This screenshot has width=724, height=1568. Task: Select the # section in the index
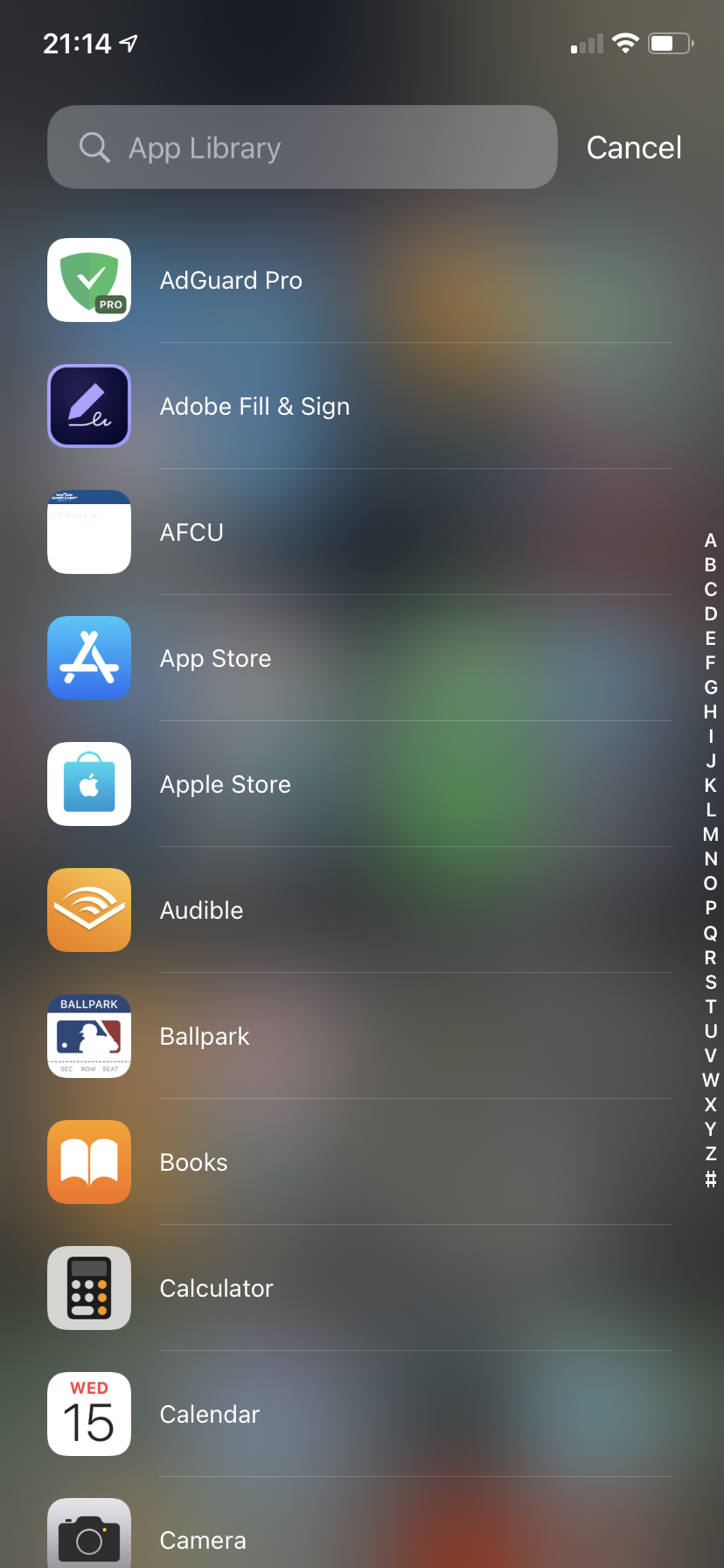(711, 1179)
